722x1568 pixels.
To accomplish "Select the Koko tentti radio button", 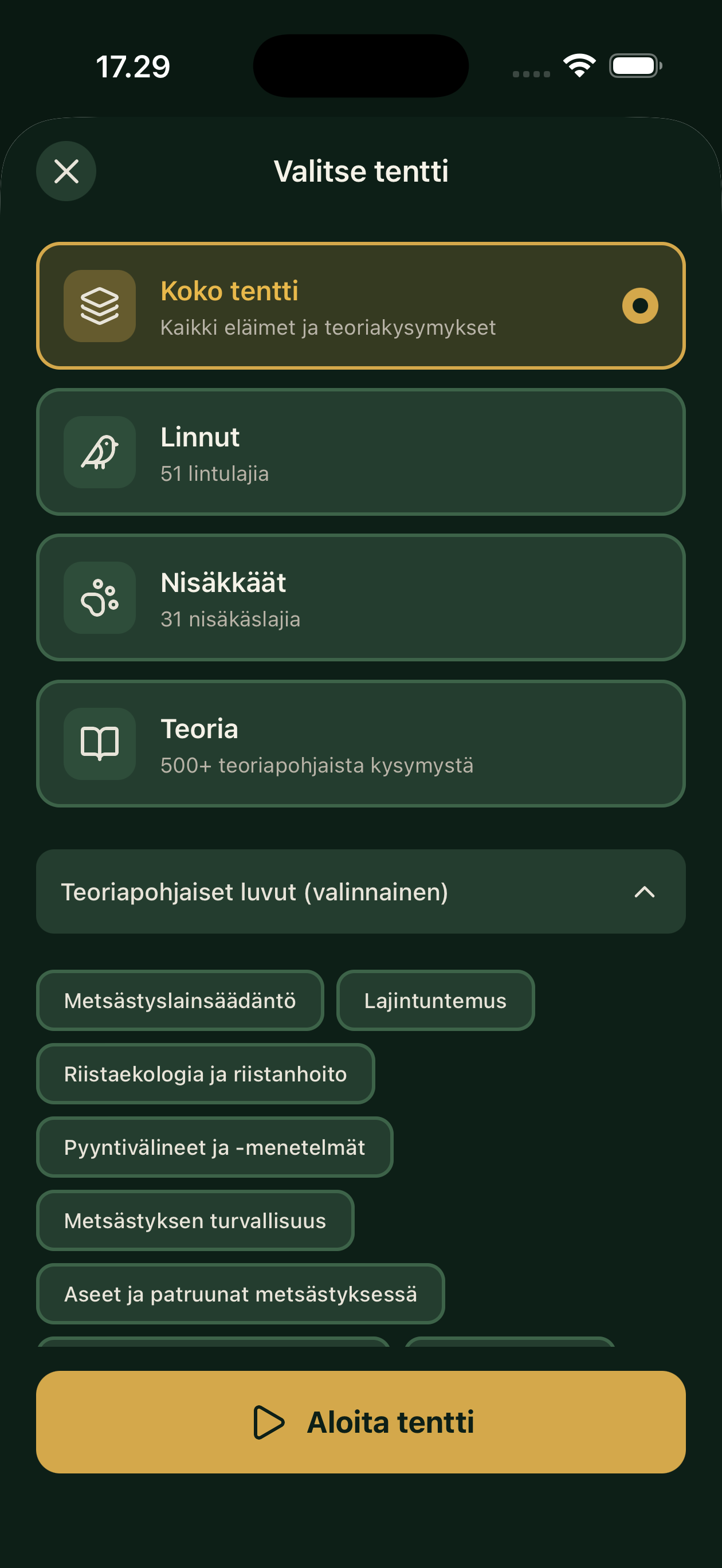I will tap(641, 307).
